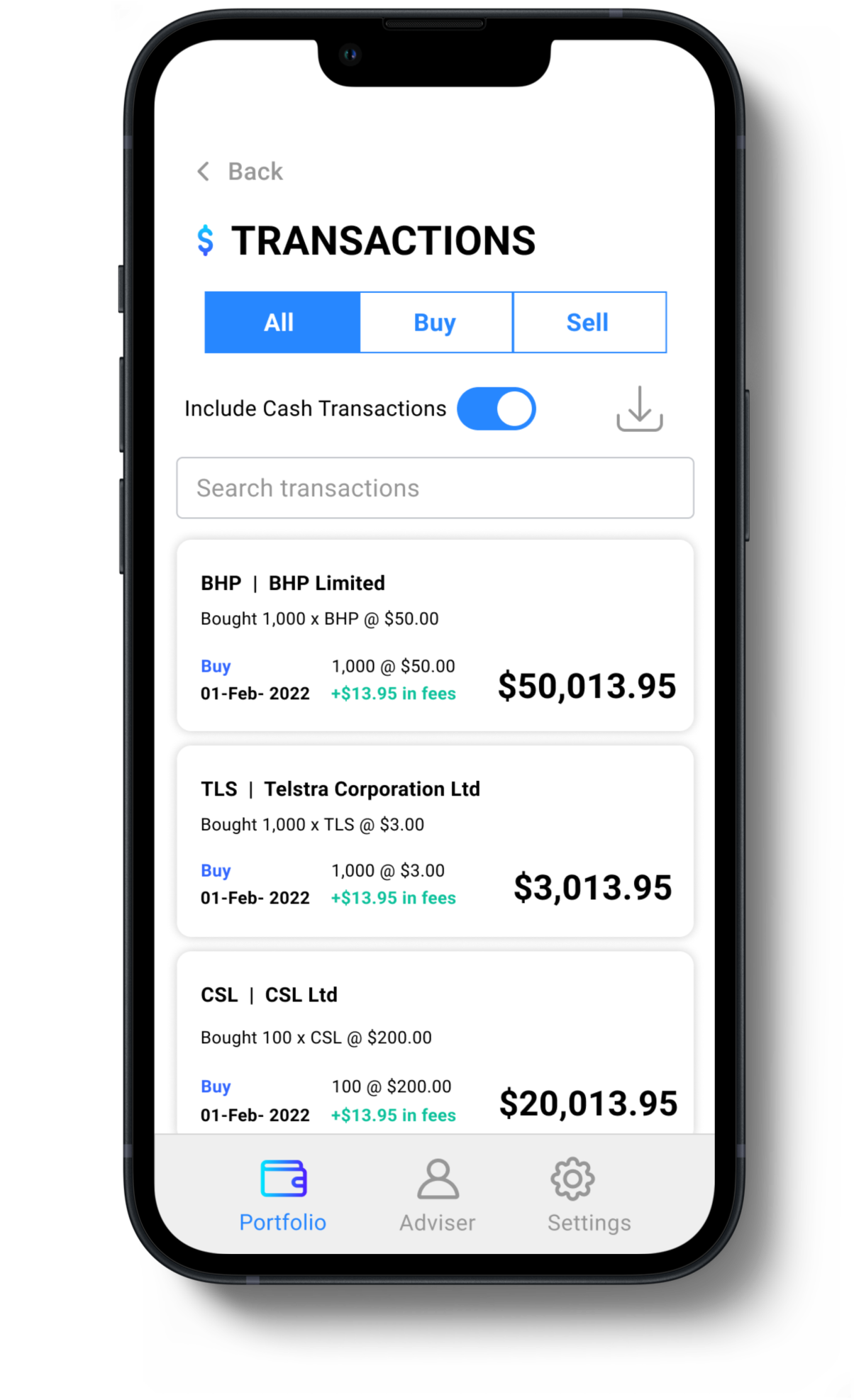Tap the Search transactions field
The height and width of the screenshot is (1400, 854).
point(435,489)
